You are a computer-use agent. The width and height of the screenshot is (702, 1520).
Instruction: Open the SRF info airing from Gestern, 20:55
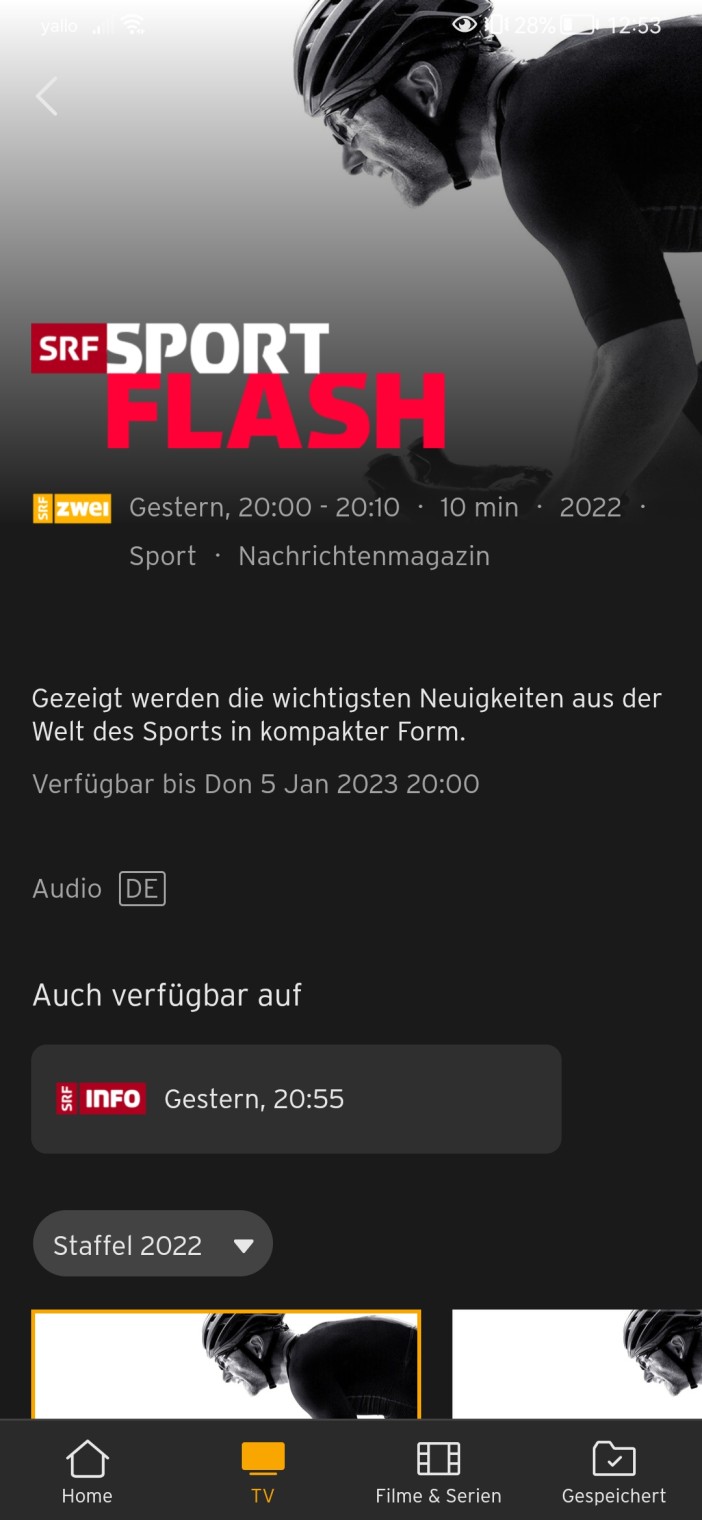tap(296, 1099)
